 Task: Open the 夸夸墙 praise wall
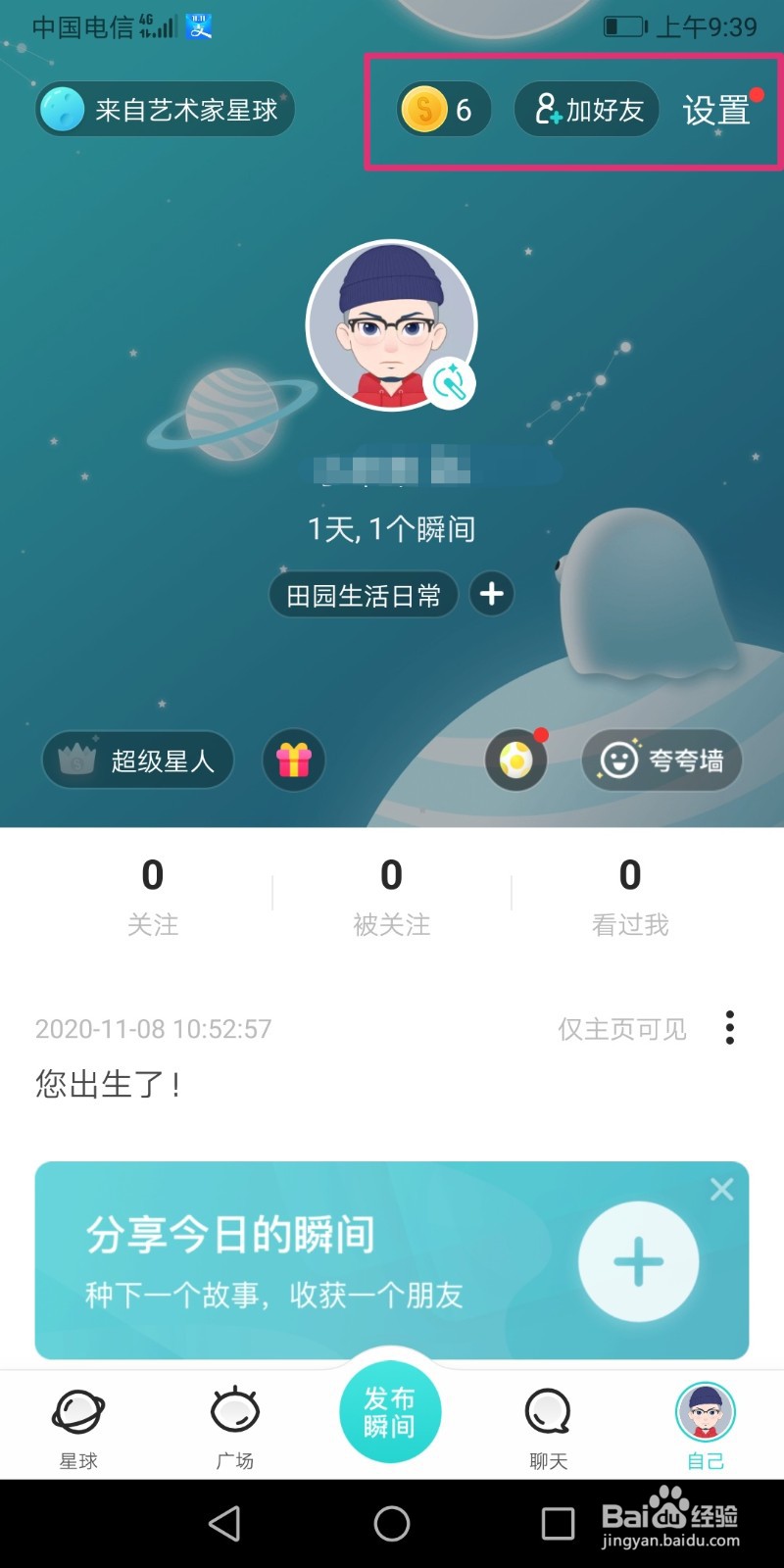661,759
